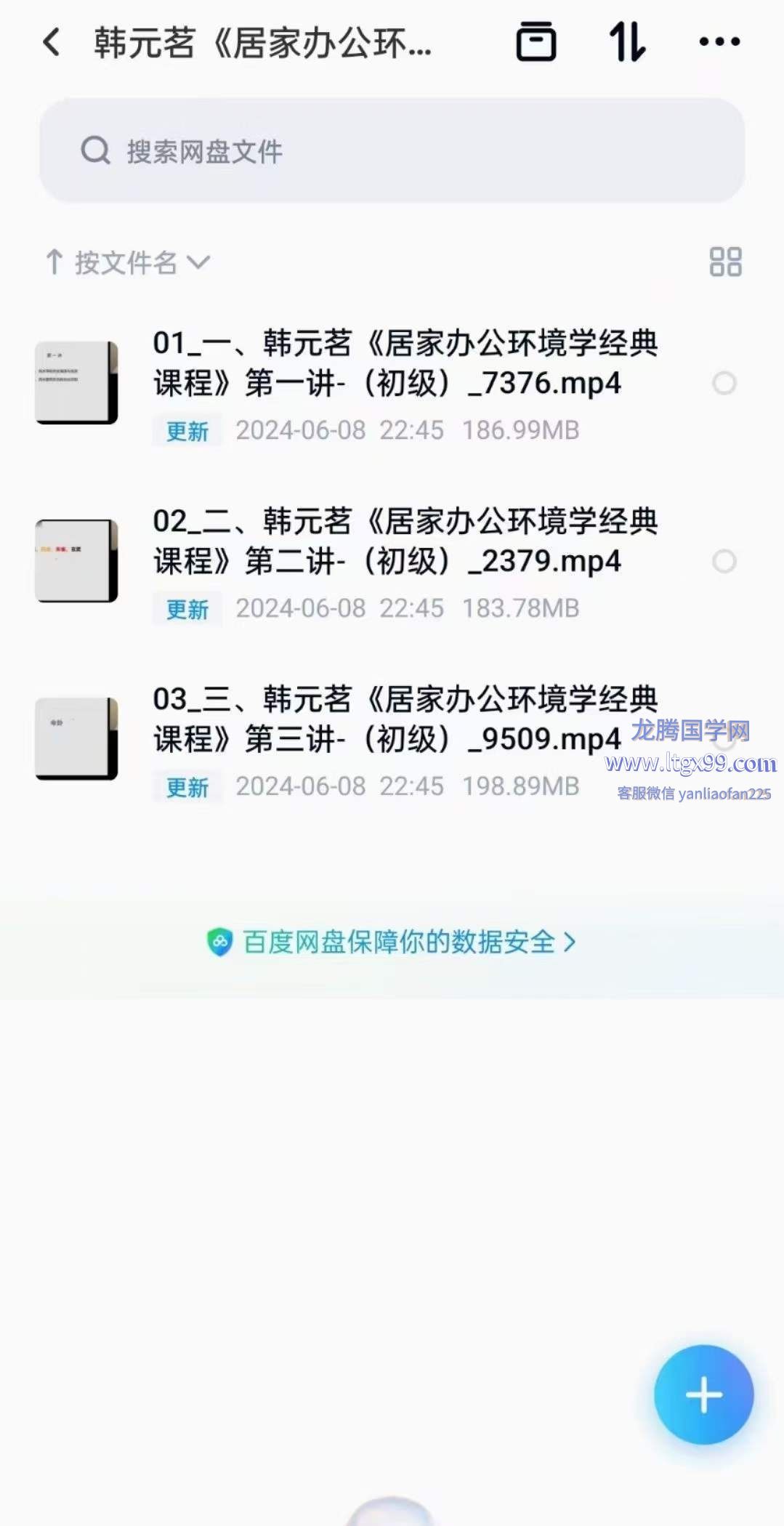
Task: Open 百度网盘保障你的数据安全 link
Action: tap(392, 942)
